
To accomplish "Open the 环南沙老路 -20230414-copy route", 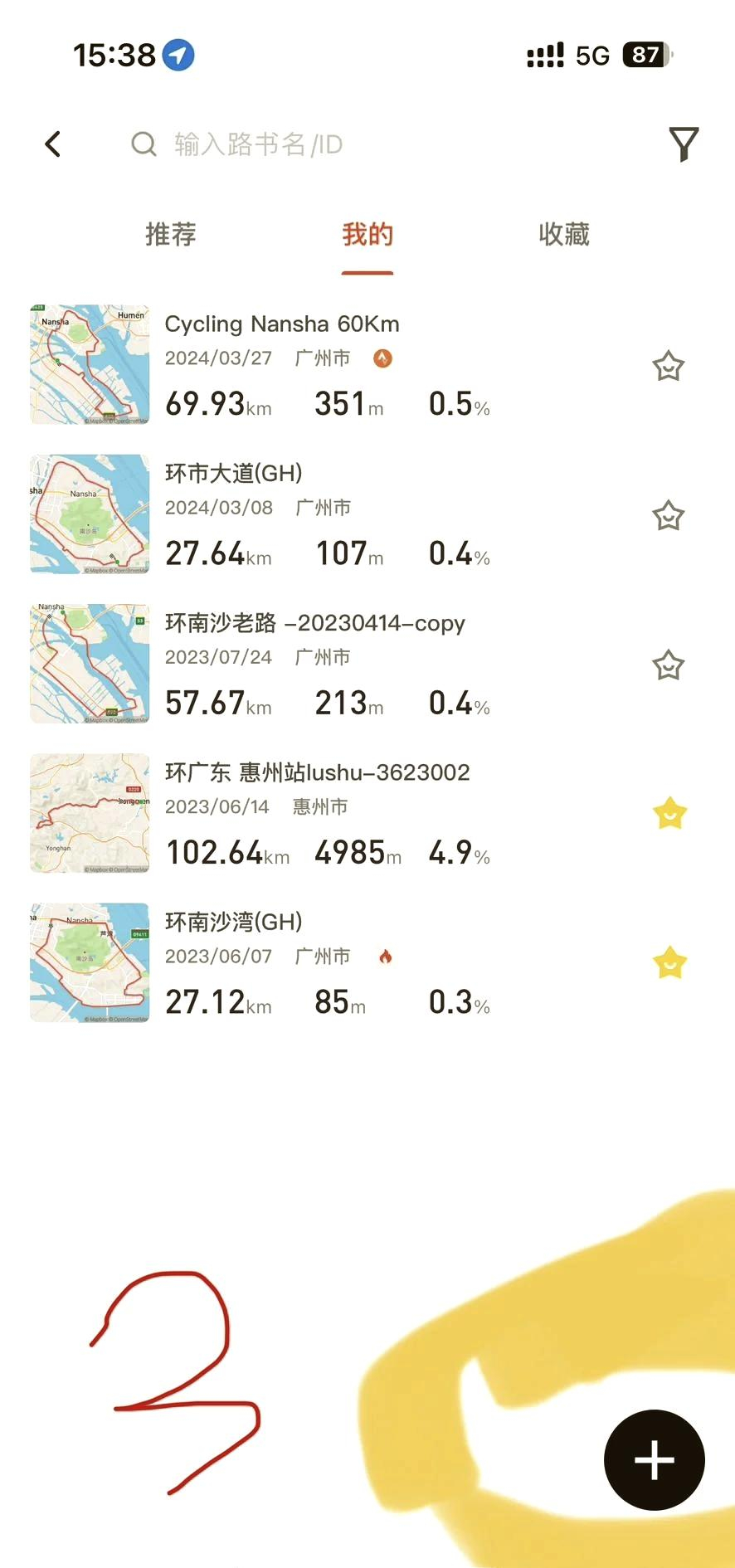I will (314, 623).
